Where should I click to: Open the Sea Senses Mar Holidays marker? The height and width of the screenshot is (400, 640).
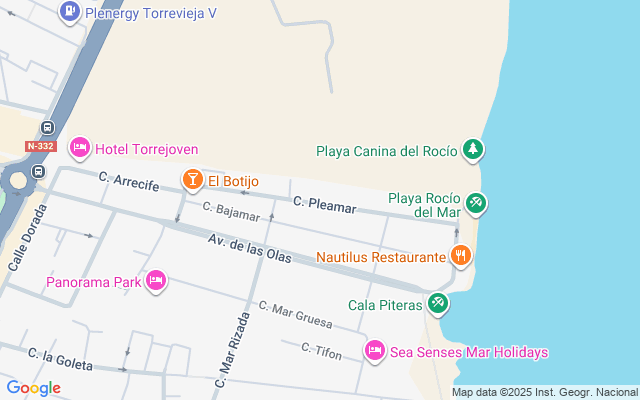375,351
